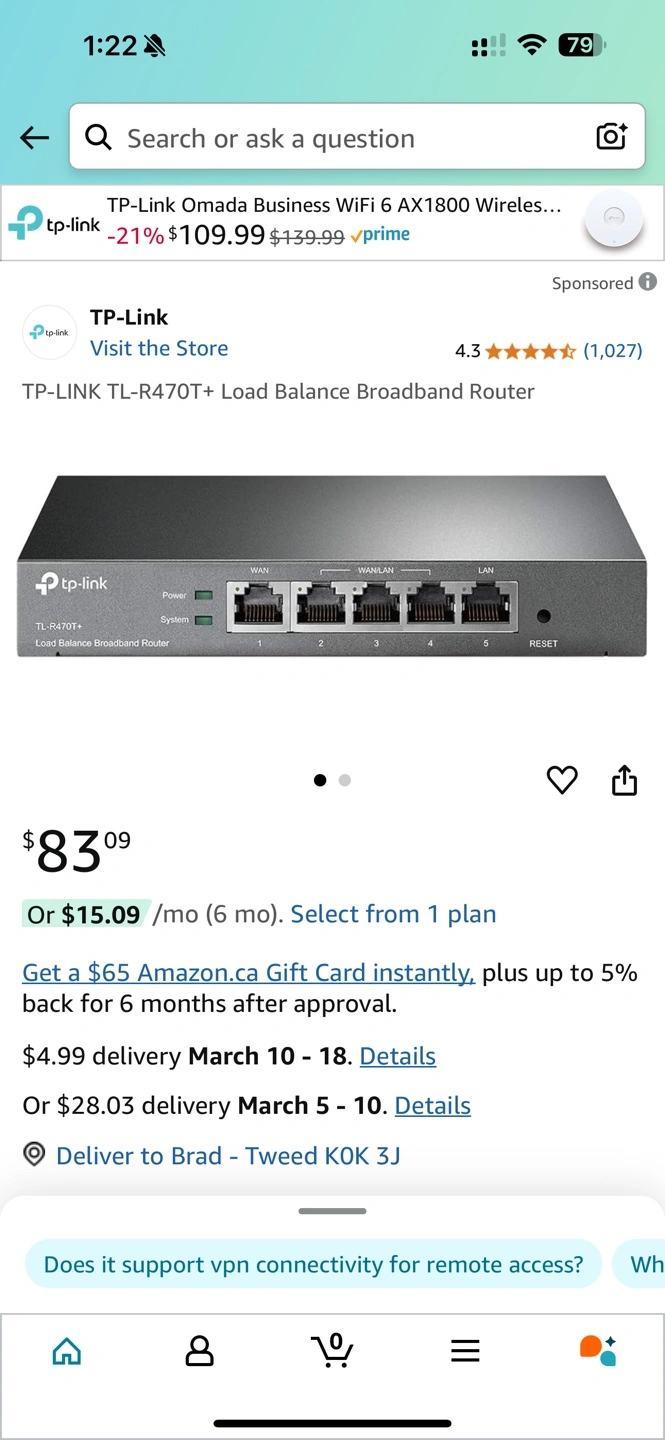View the 1,027 customer ratings

point(612,350)
